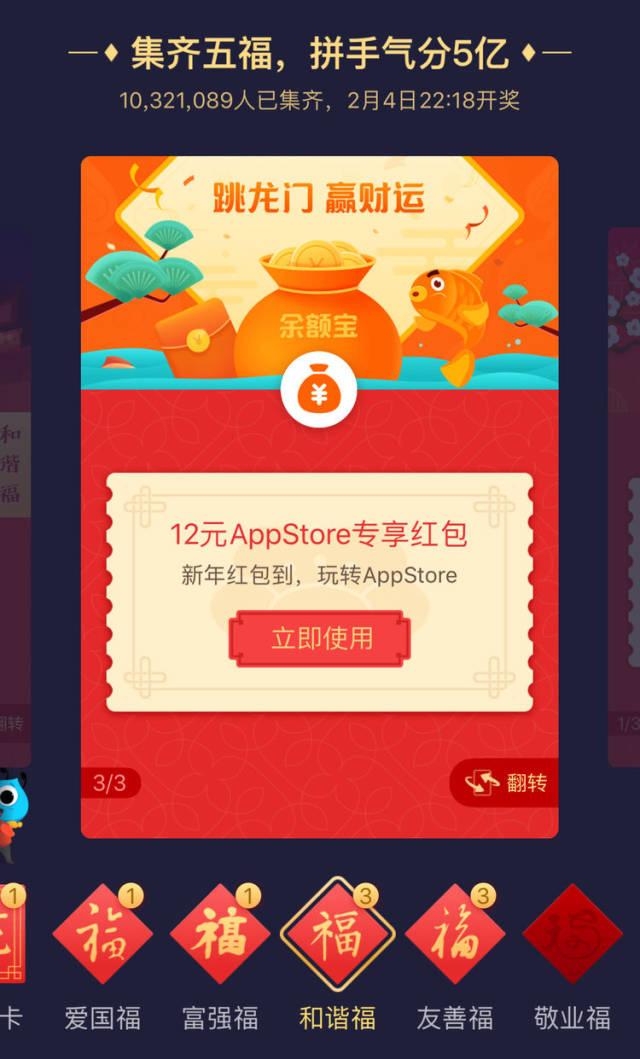Flip the card with 翻转
This screenshot has width=640, height=1059.
[506, 782]
